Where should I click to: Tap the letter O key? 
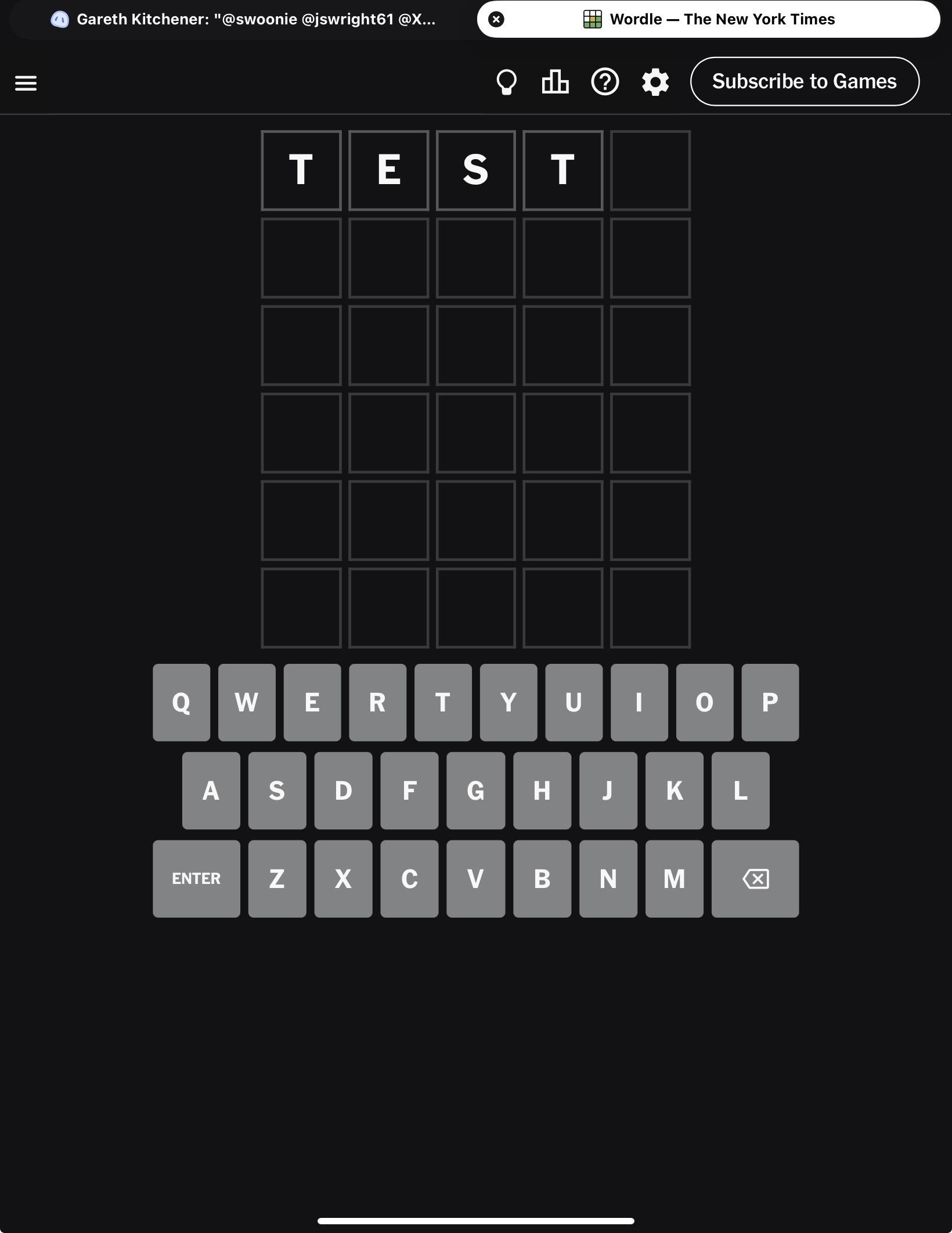pos(704,702)
